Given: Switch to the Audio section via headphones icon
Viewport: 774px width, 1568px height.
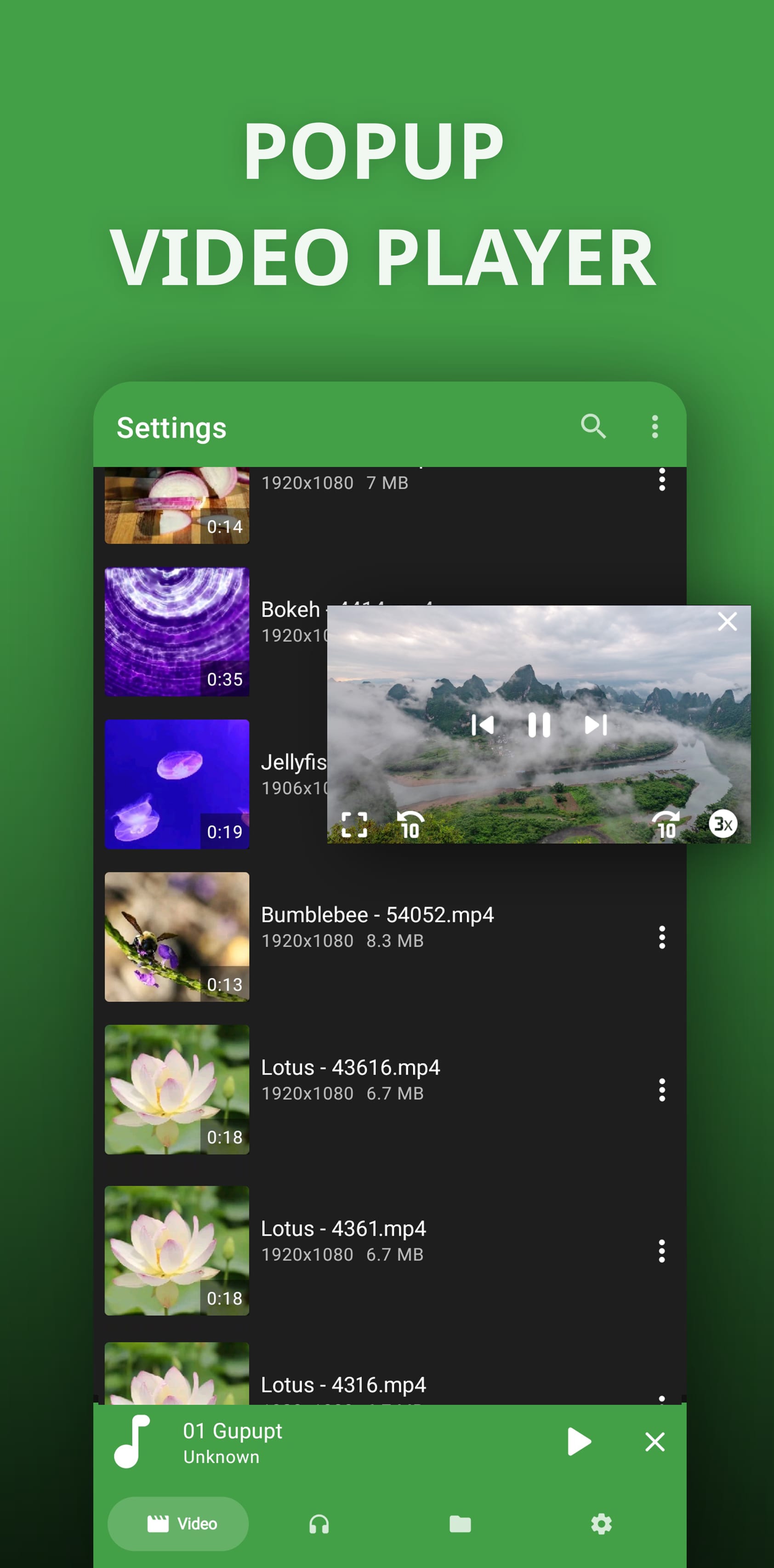Looking at the screenshot, I should pyautogui.click(x=319, y=1523).
